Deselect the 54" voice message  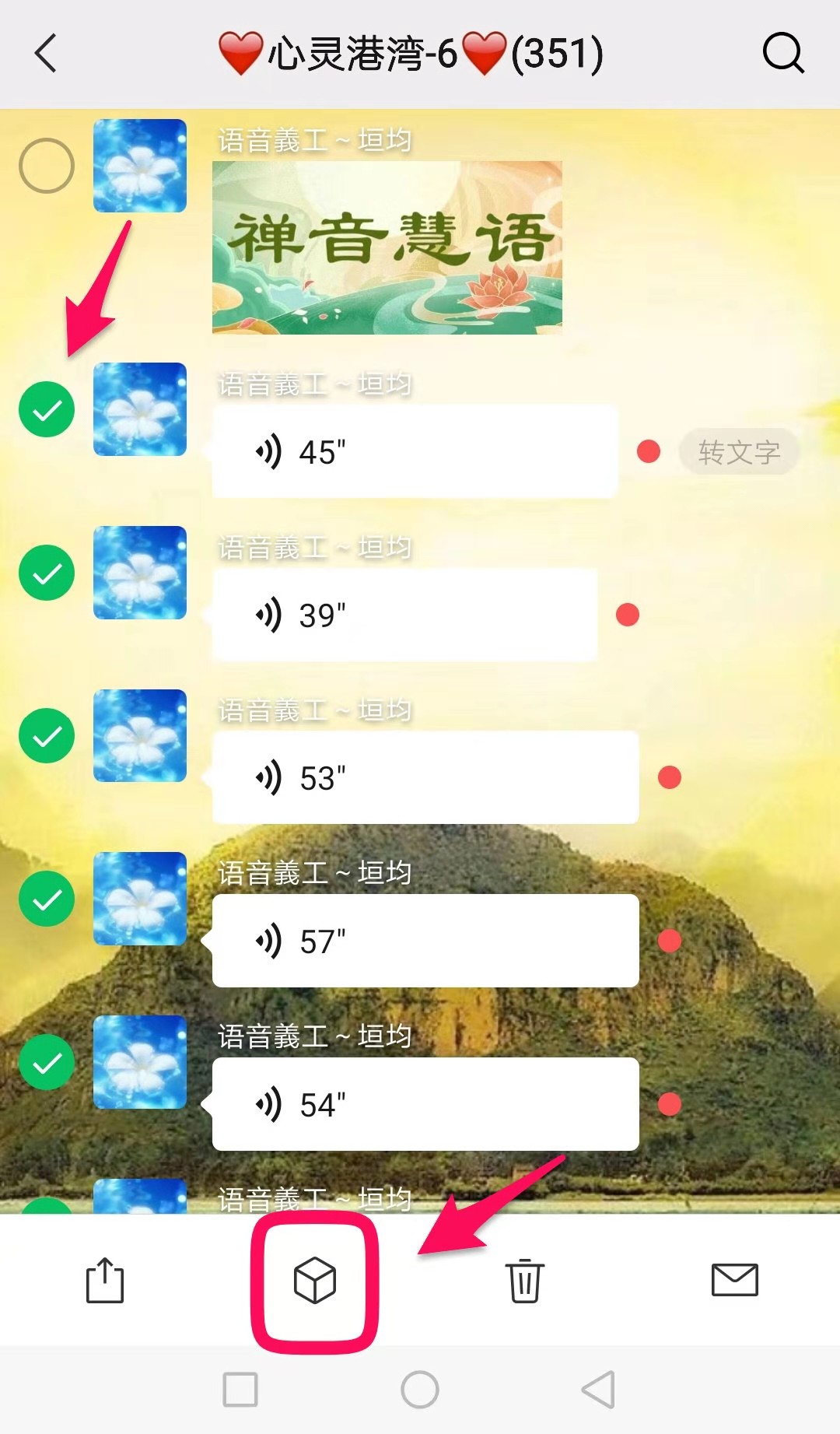tap(47, 1062)
